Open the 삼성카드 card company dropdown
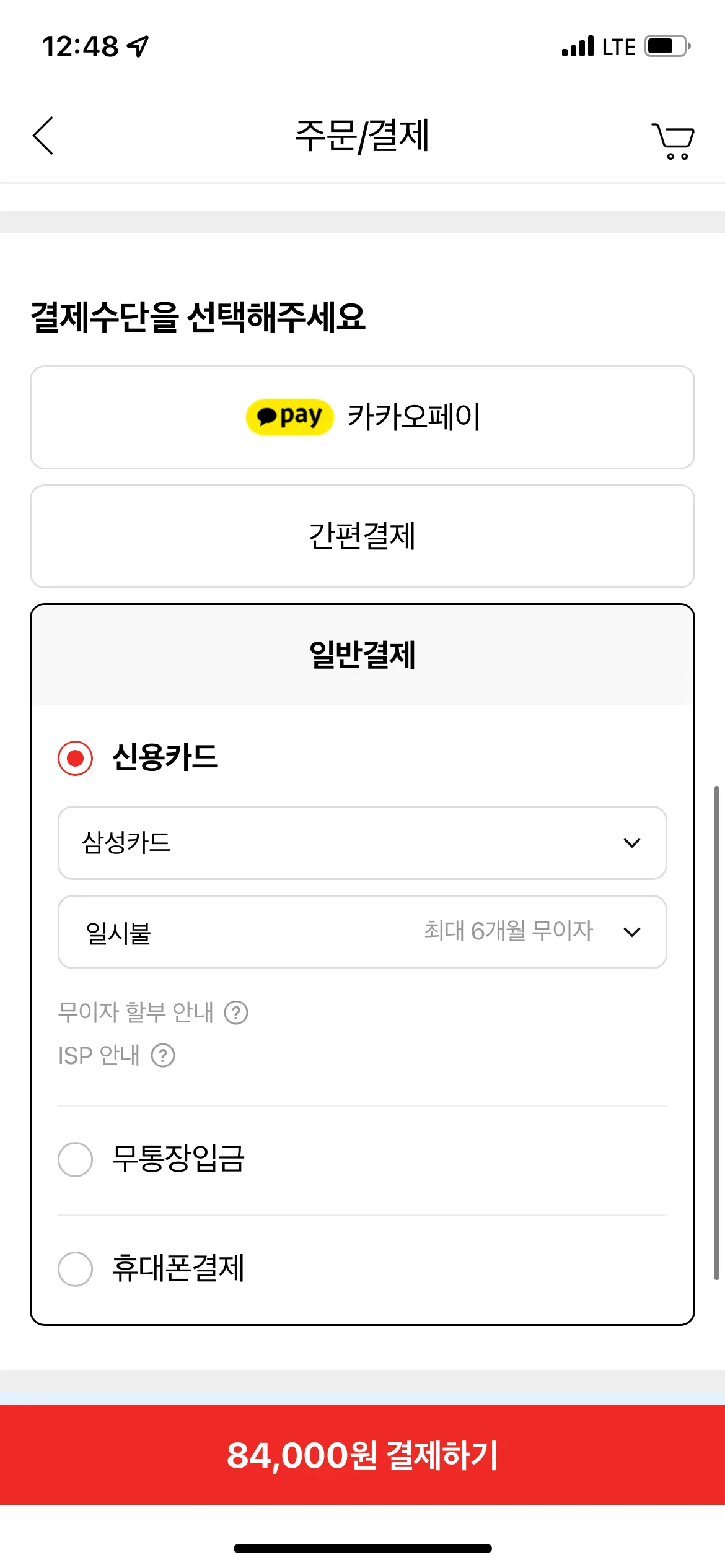This screenshot has width=725, height=1568. click(362, 843)
